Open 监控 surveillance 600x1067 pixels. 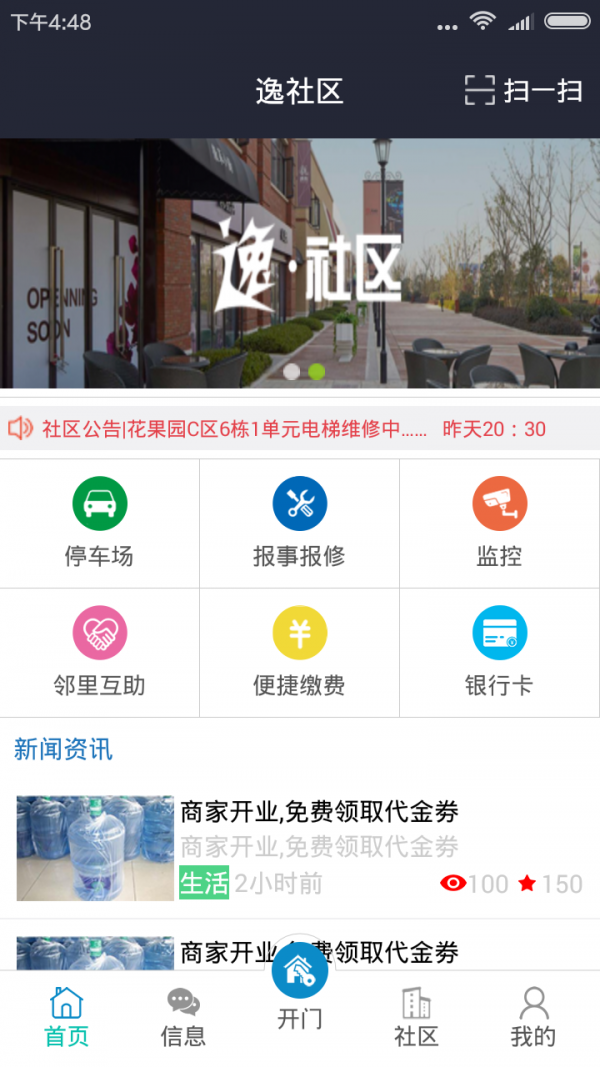(x=499, y=523)
